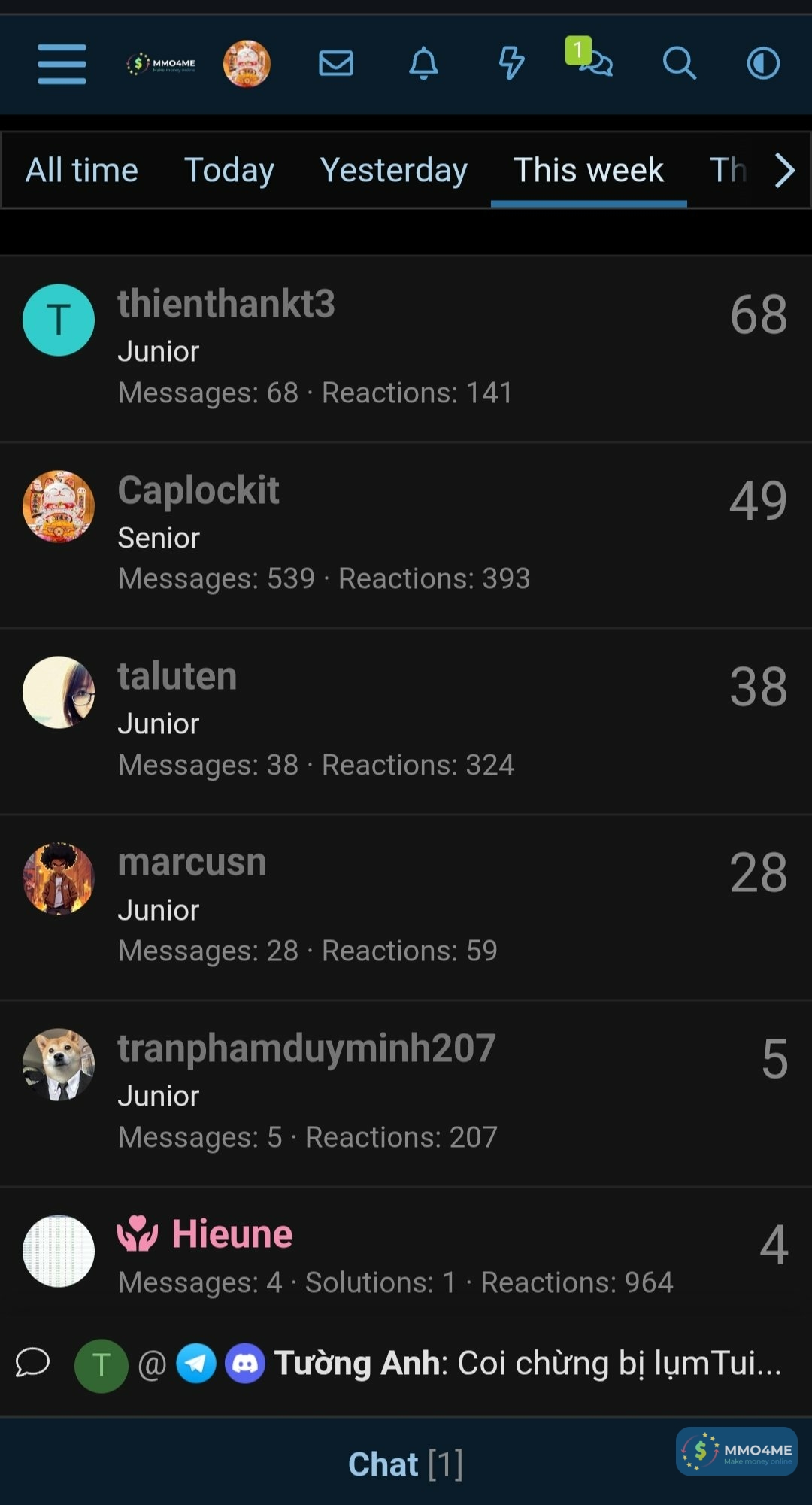Open chat icon with 1 badge
The height and width of the screenshot is (1505, 812).
(592, 61)
